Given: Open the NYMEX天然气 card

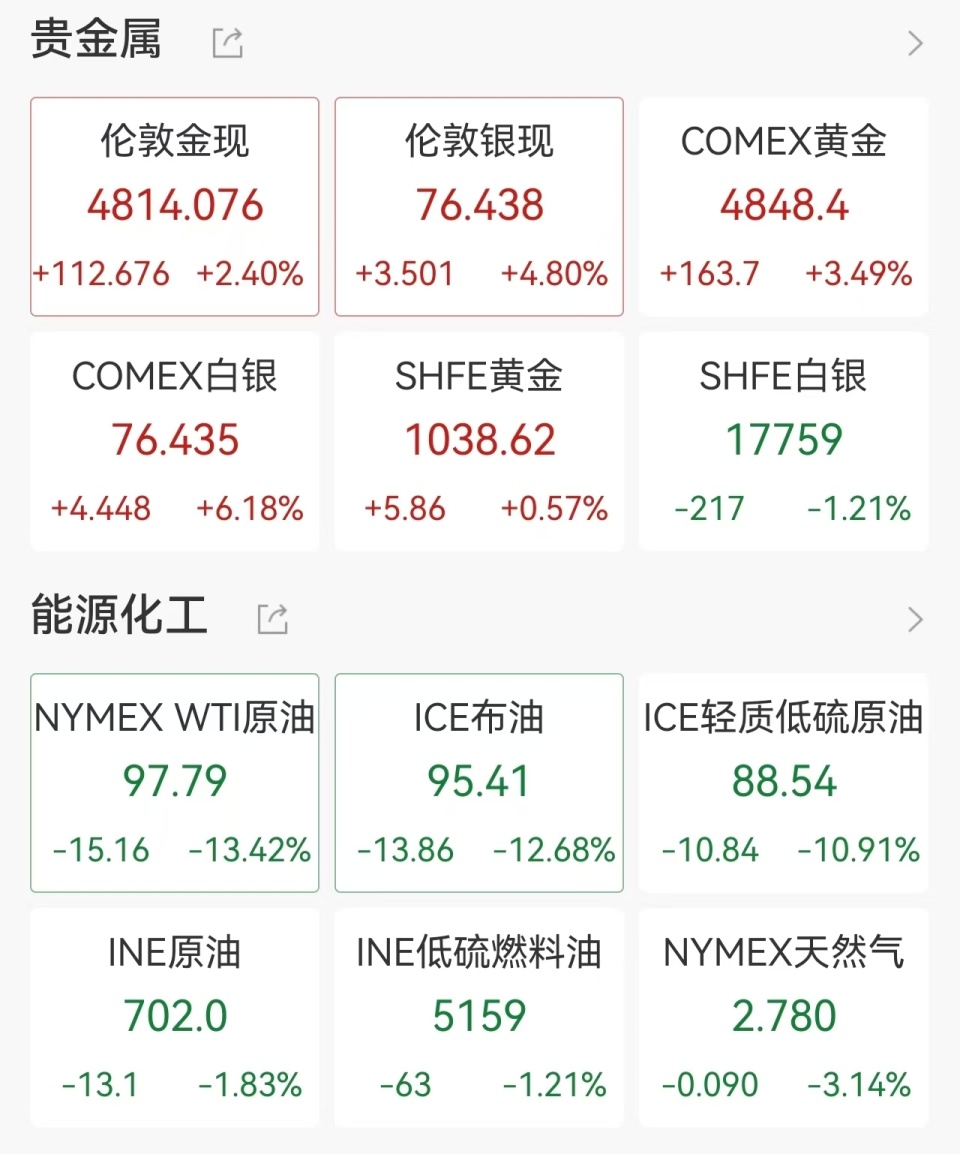Looking at the screenshot, I should [x=783, y=1018].
